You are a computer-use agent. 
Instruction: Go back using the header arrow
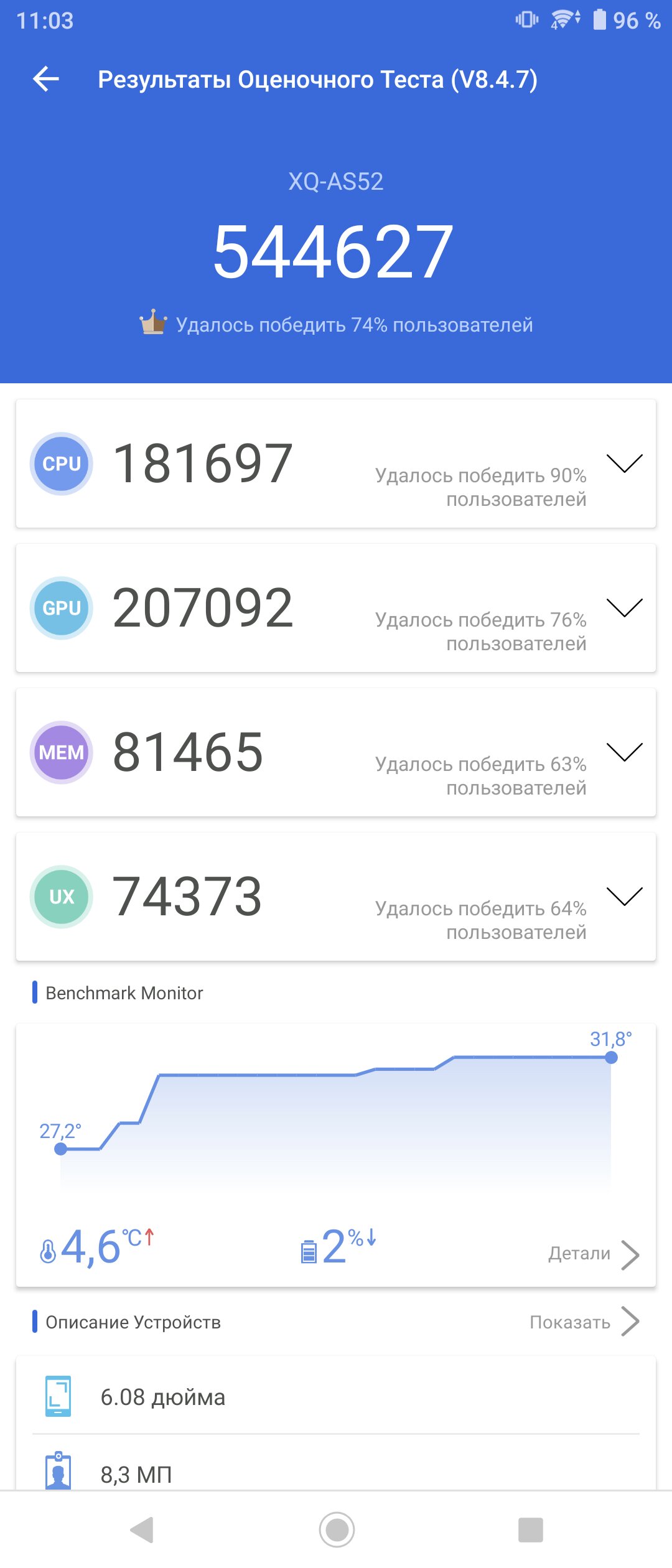(x=46, y=79)
